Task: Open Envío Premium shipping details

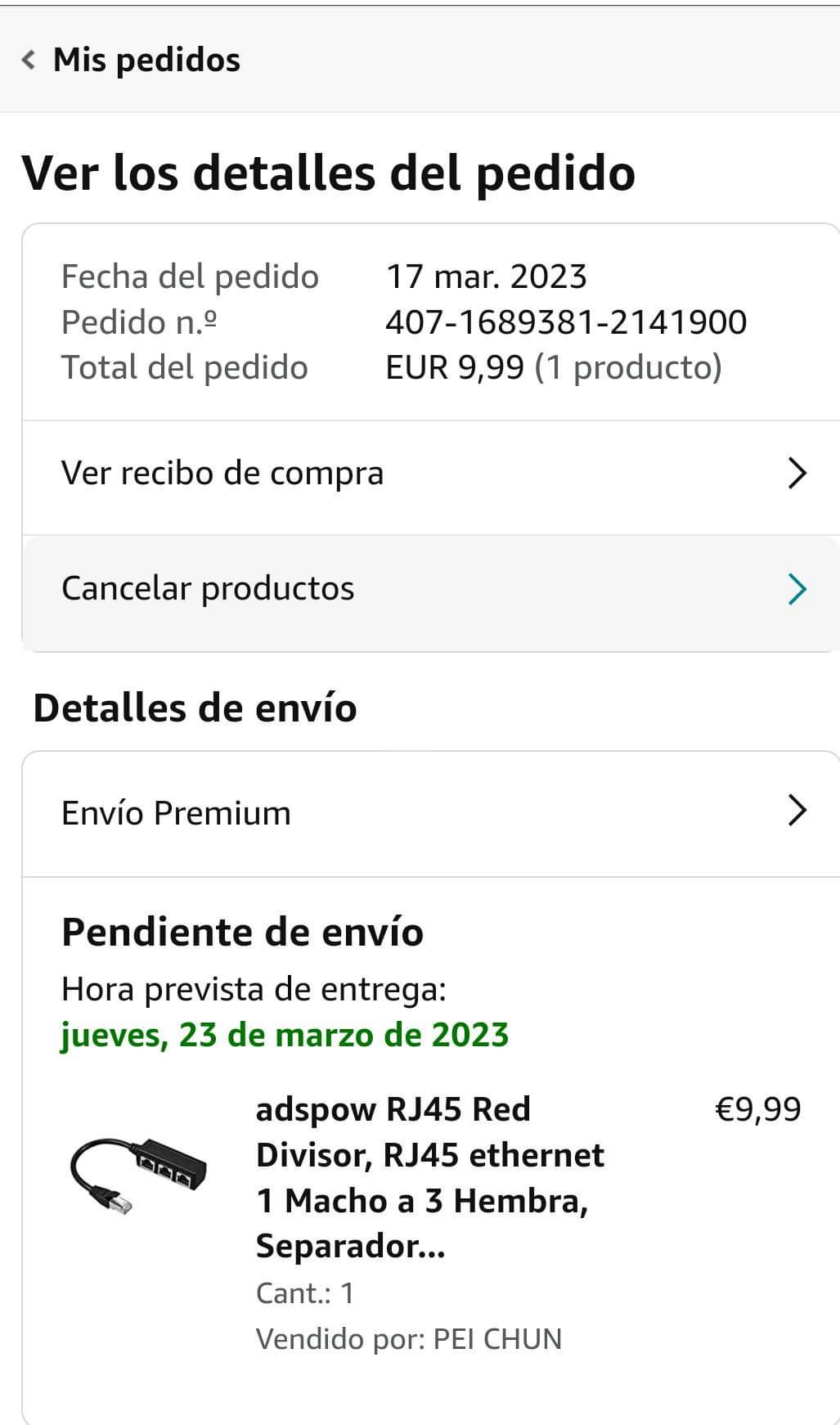Action: point(429,813)
